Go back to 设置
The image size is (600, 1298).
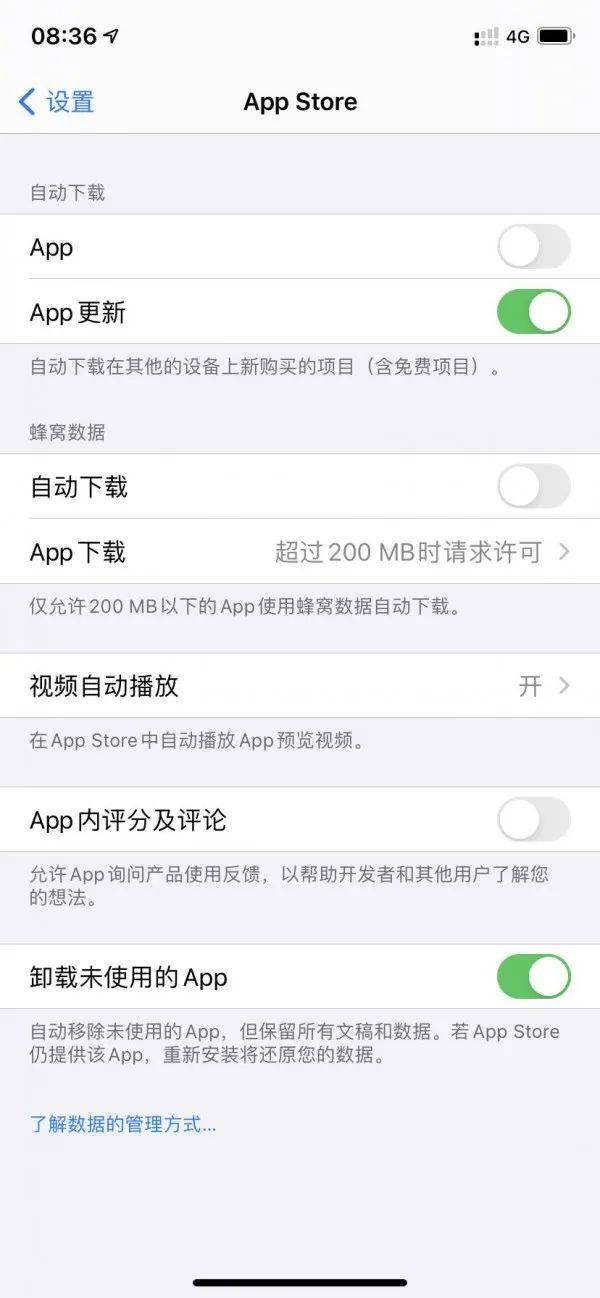click(57, 102)
